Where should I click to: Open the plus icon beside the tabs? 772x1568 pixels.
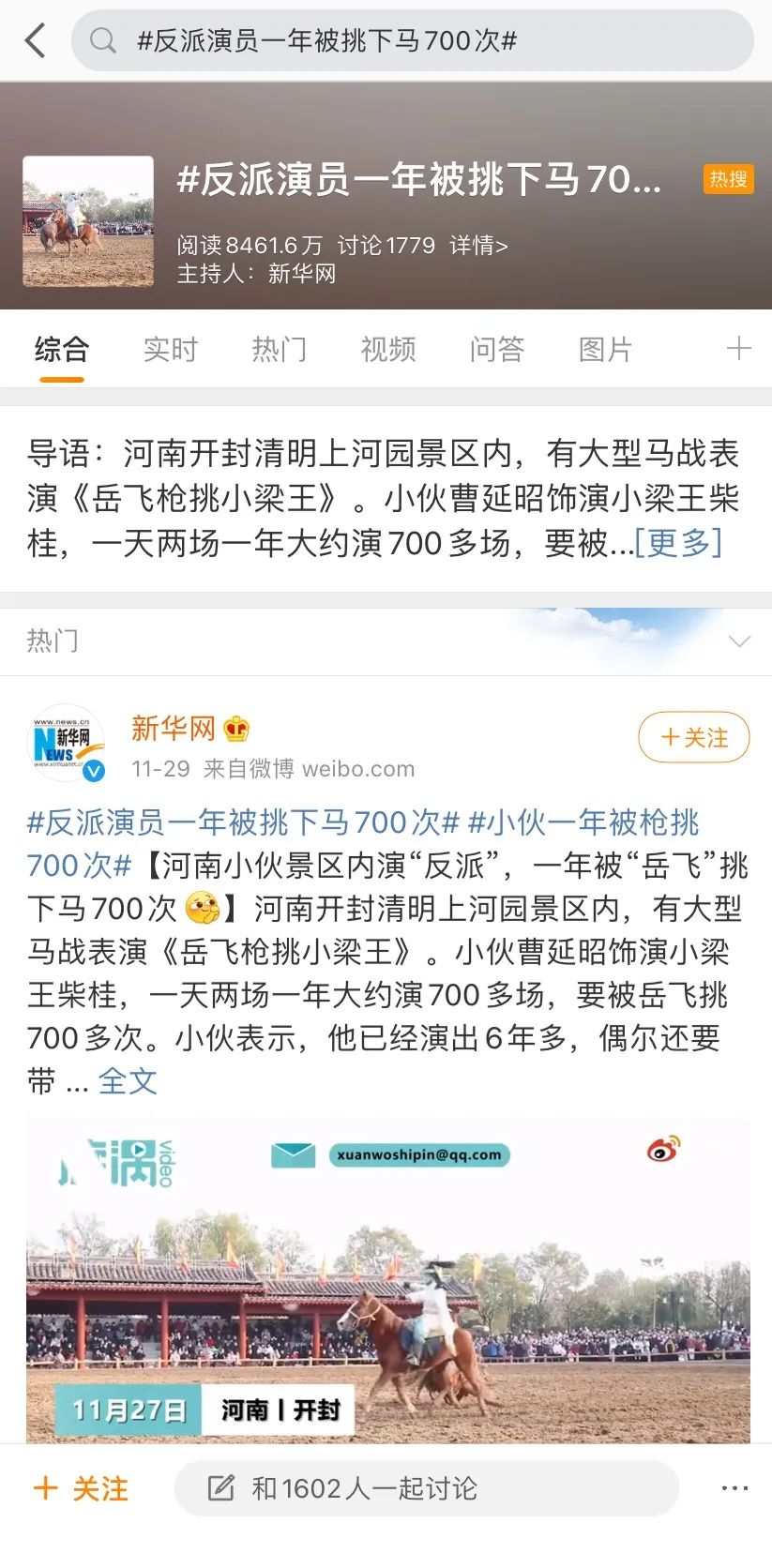pos(739,349)
